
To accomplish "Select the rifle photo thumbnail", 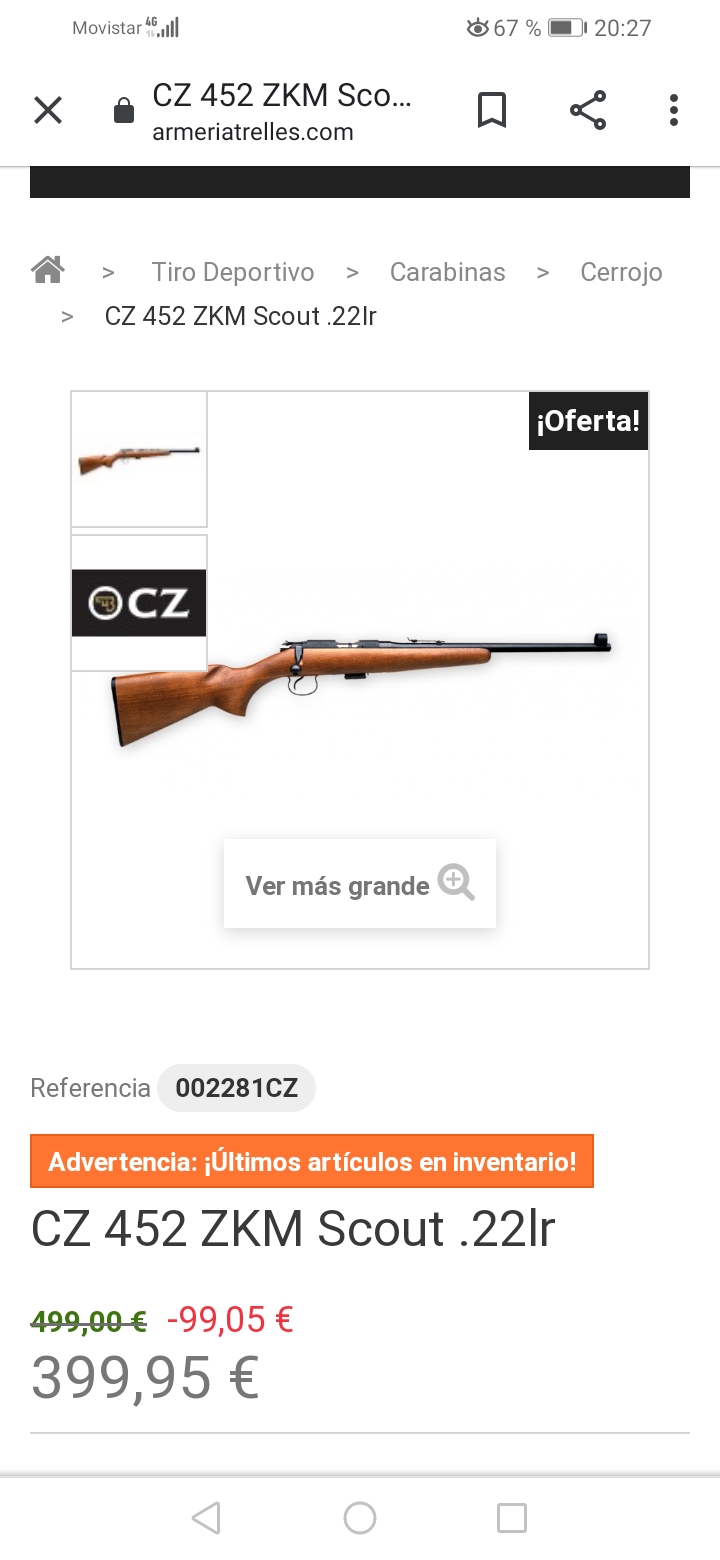I will pos(139,459).
